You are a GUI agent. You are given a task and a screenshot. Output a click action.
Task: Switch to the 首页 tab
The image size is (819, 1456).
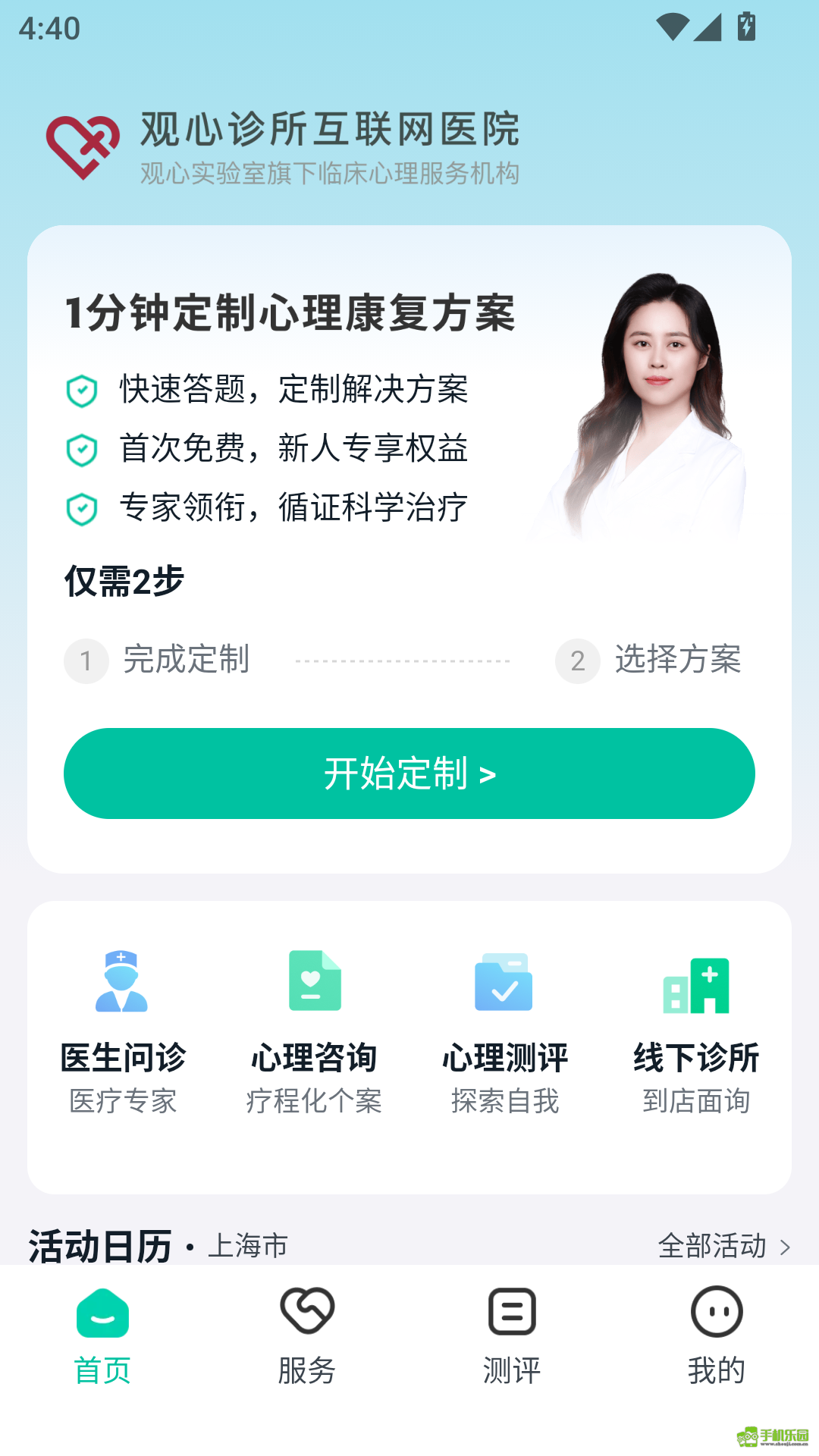point(102,1335)
